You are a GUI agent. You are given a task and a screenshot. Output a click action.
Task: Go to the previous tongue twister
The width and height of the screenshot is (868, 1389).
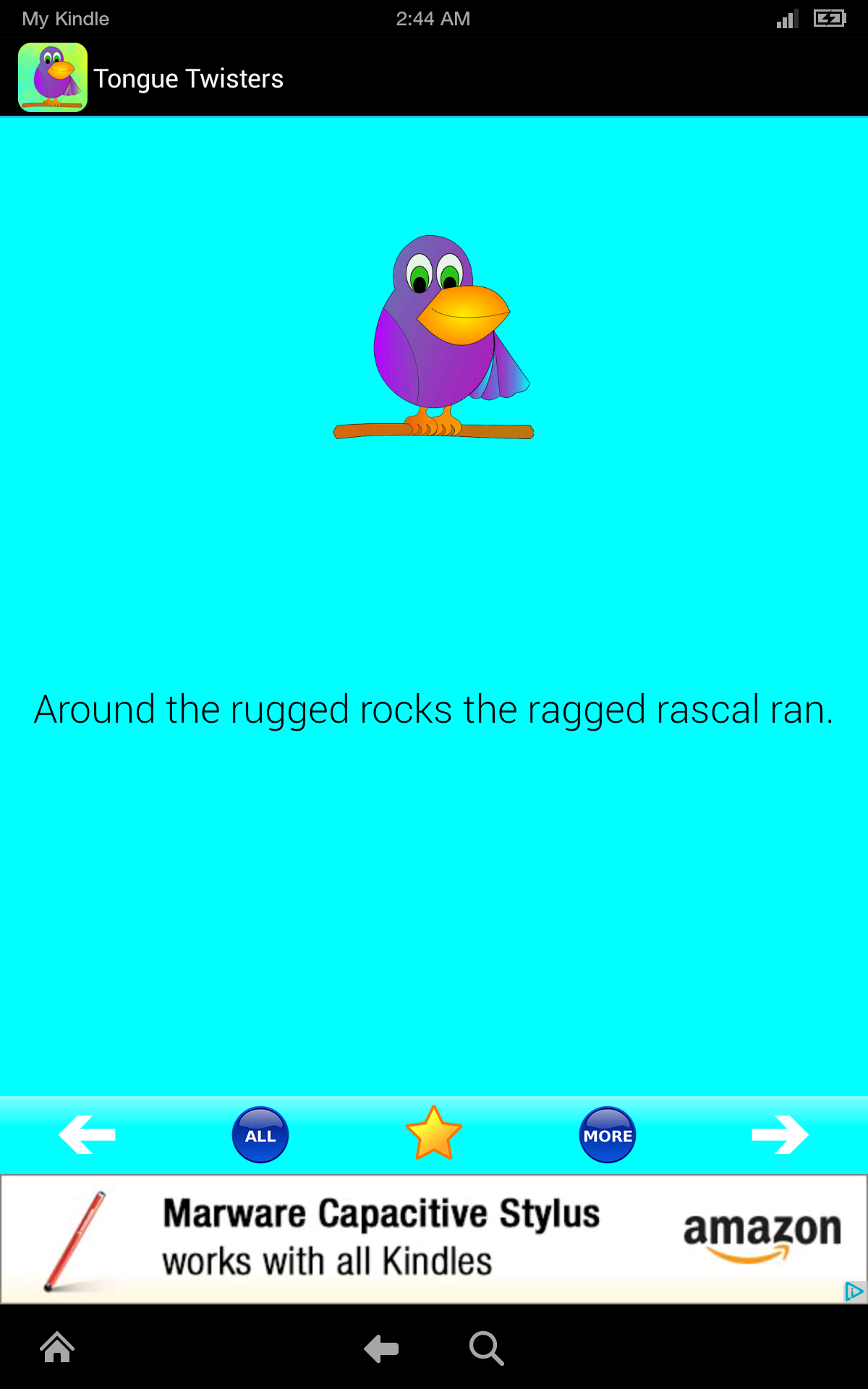(87, 1134)
